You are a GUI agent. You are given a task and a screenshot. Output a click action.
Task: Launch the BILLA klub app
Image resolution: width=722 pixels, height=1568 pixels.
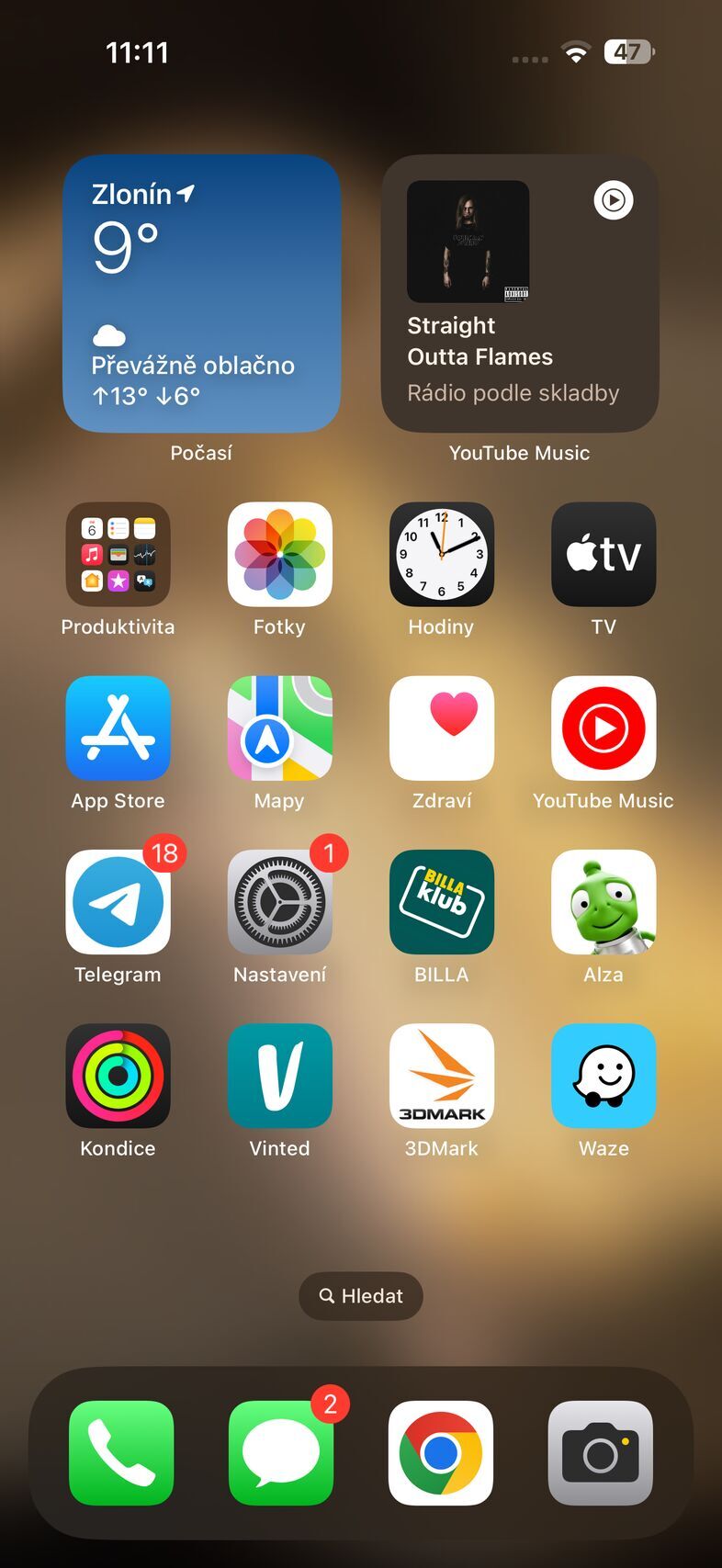[442, 902]
